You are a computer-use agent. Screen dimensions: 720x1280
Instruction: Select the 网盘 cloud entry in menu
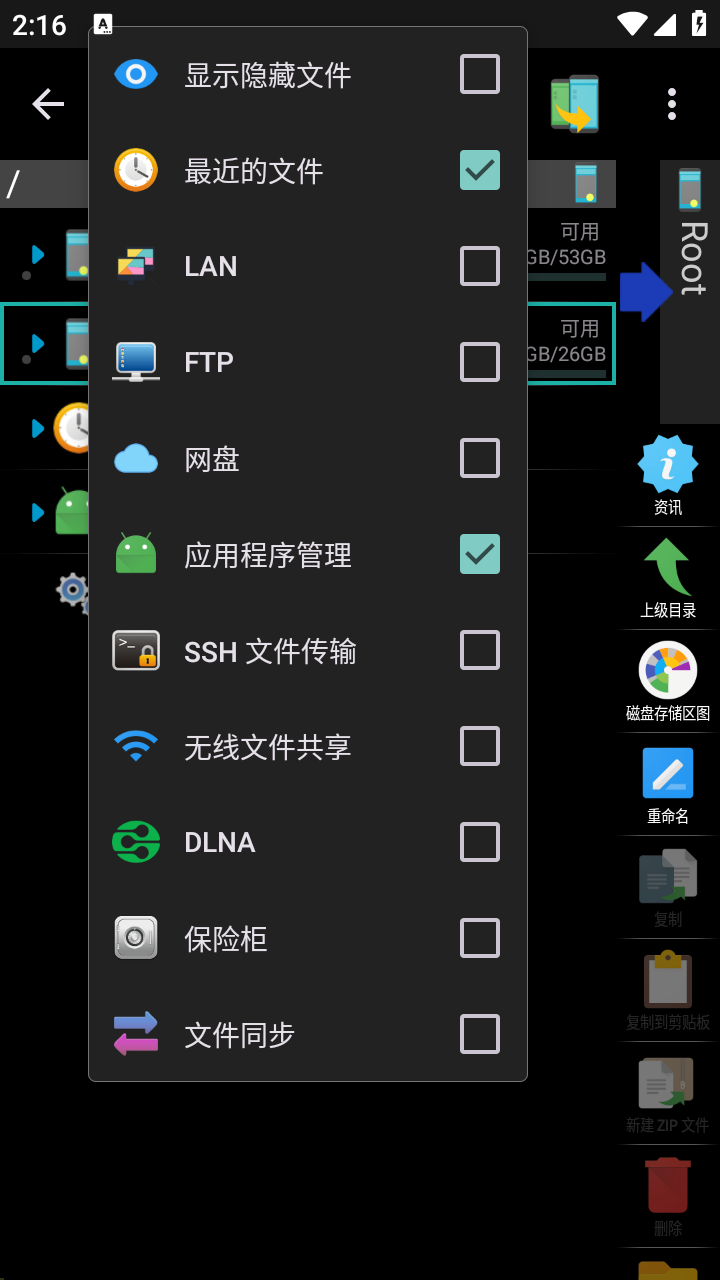(x=136, y=458)
